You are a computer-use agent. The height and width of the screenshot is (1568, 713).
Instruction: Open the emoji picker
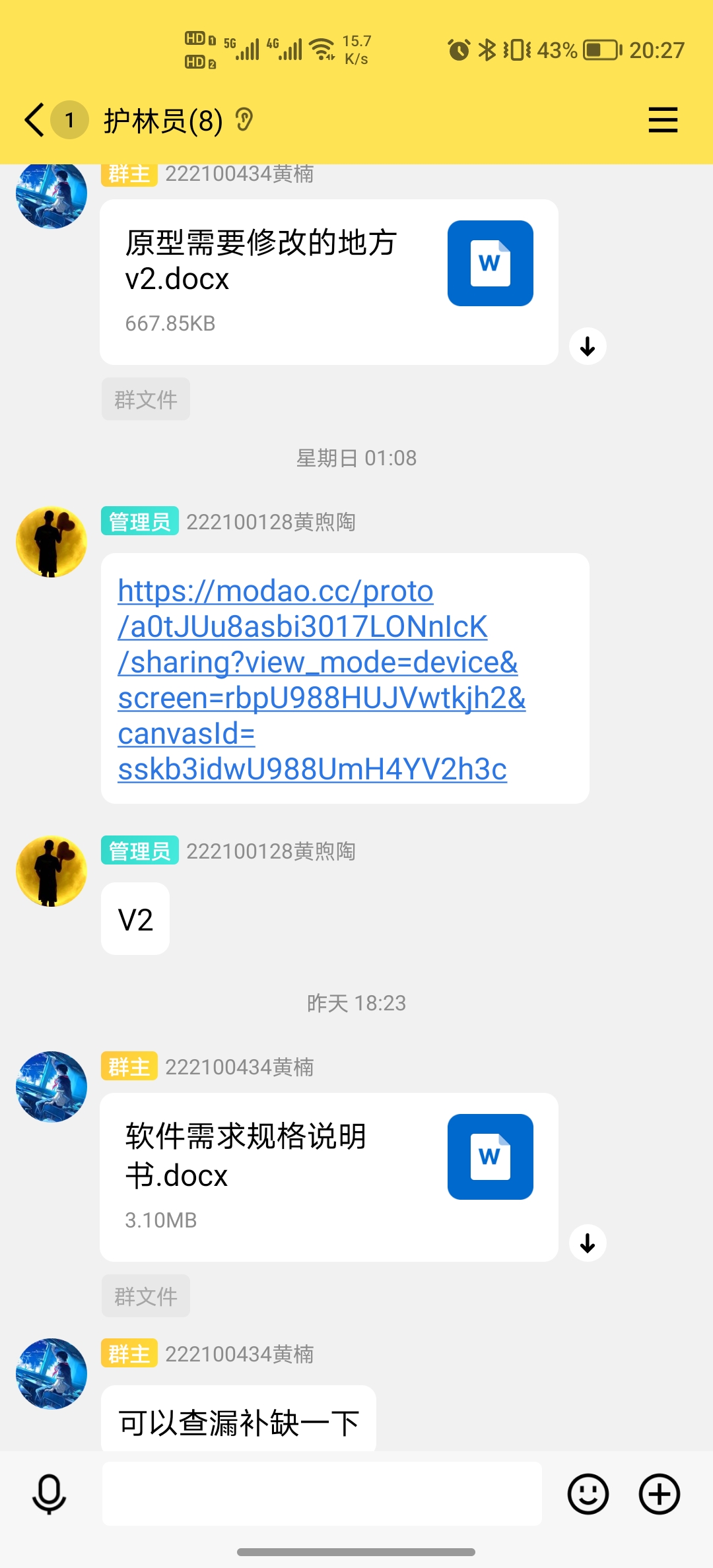pyautogui.click(x=588, y=1494)
